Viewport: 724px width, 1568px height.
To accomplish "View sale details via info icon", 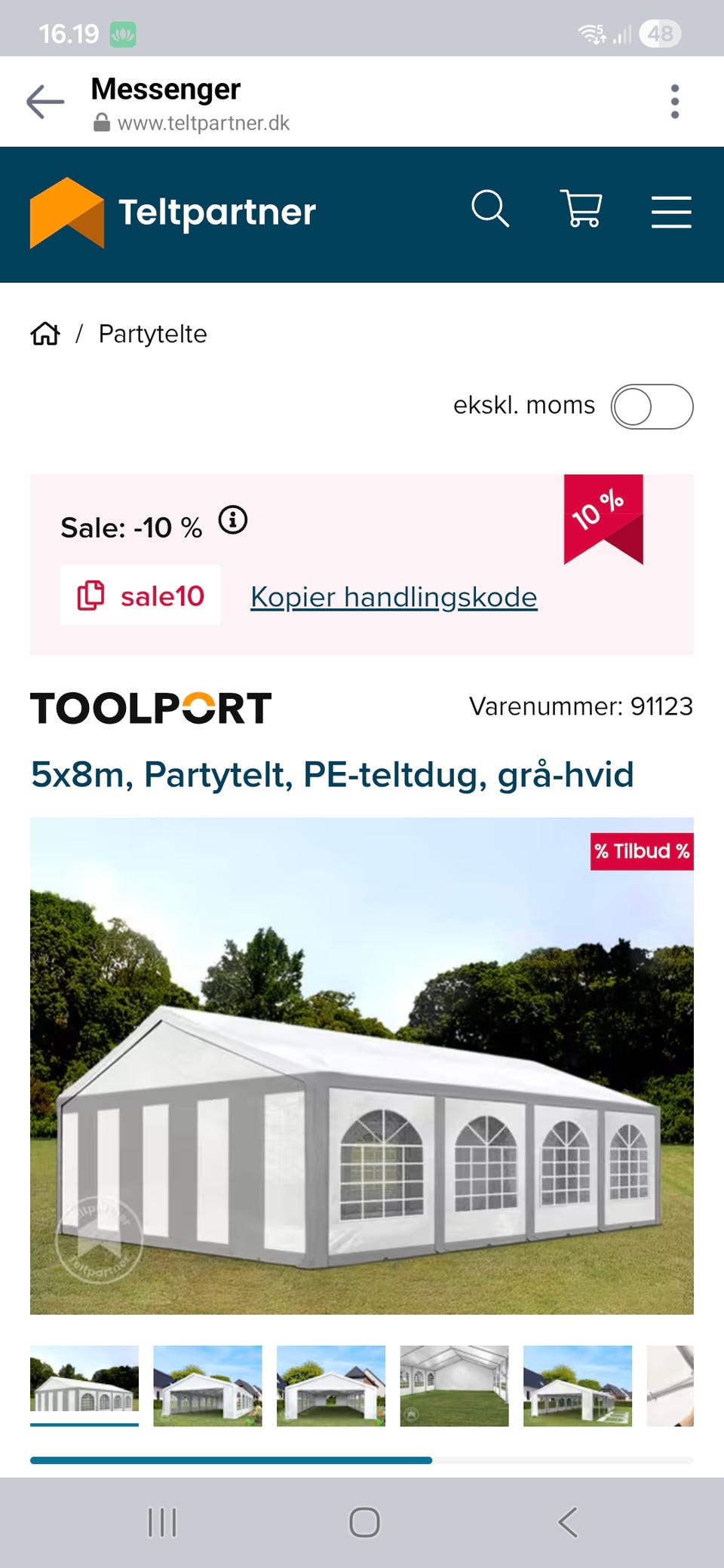I will coord(233,520).
